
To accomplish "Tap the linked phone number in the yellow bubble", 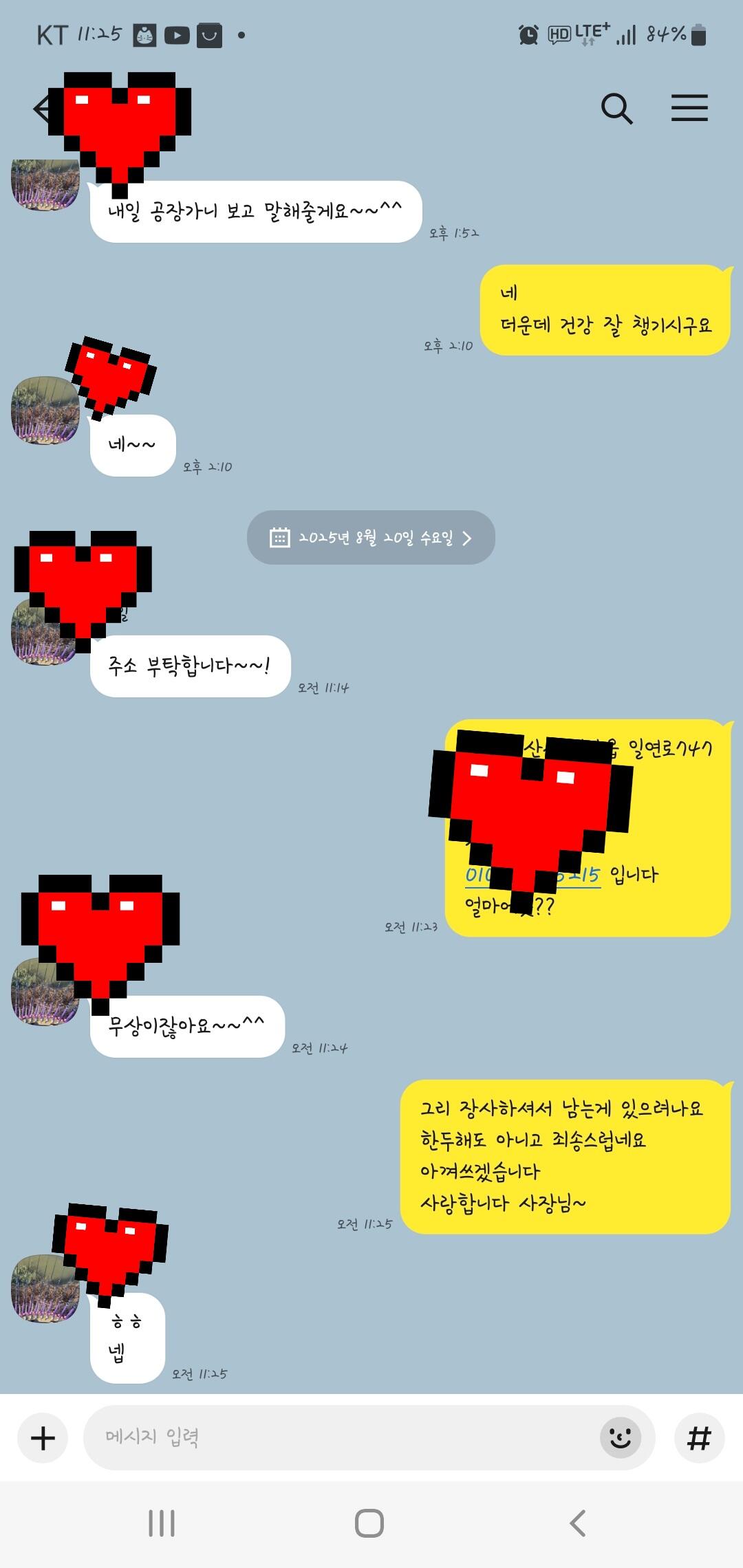I will 532,875.
